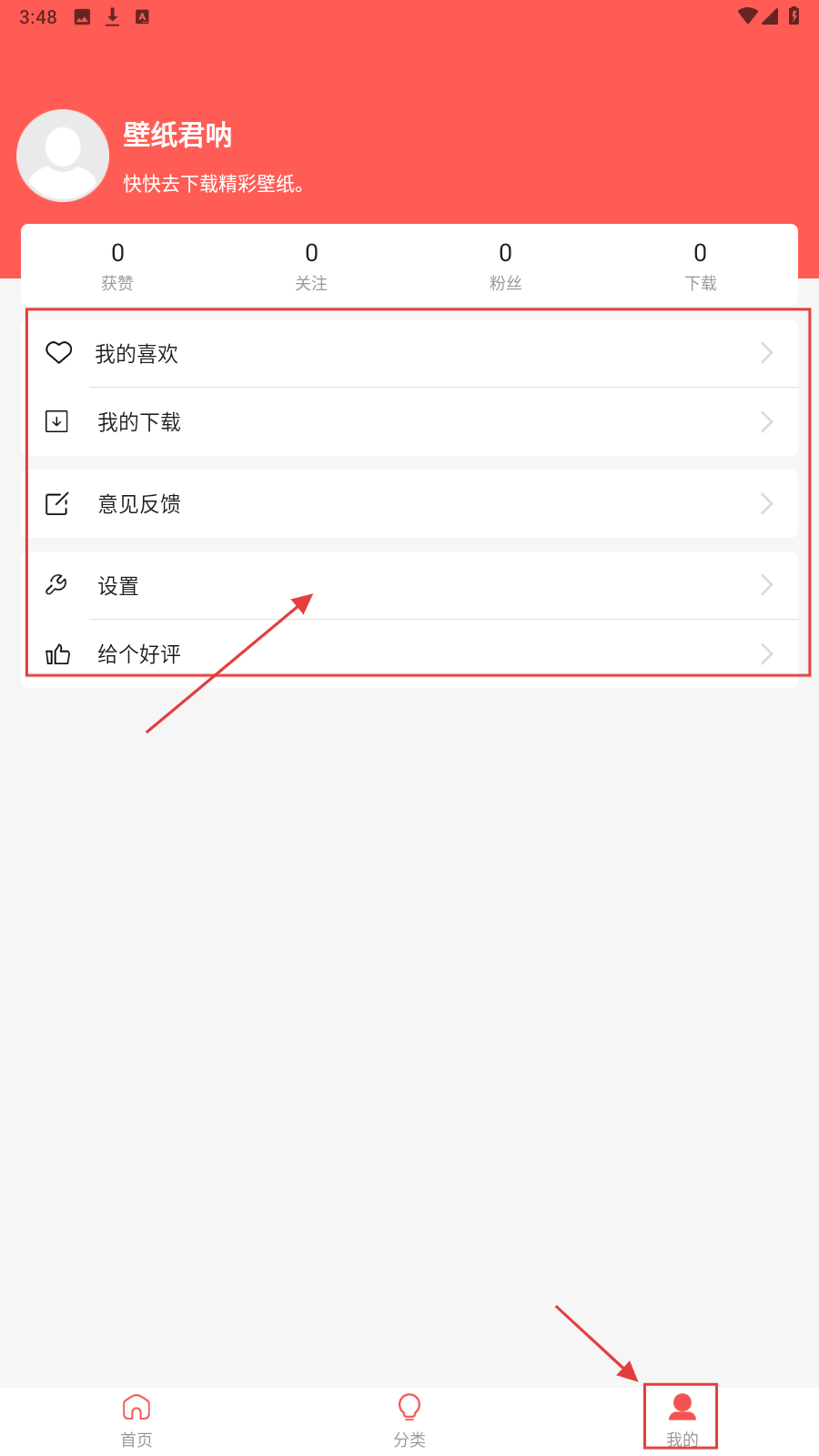Open 我的喜欢 favorites list
Screen dimensions: 819x1456
click(409, 353)
